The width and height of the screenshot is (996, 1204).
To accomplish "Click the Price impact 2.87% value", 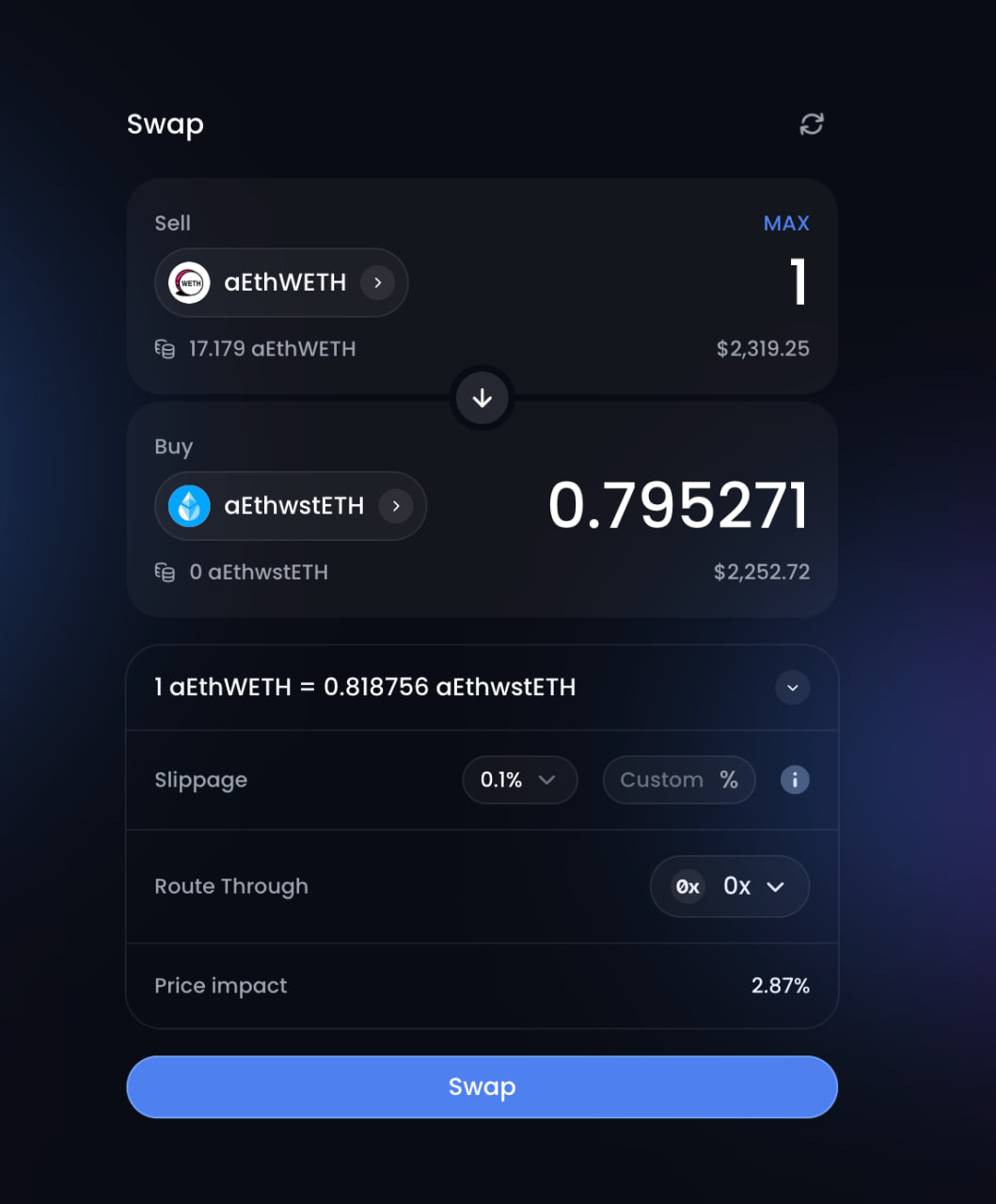I will (x=781, y=985).
